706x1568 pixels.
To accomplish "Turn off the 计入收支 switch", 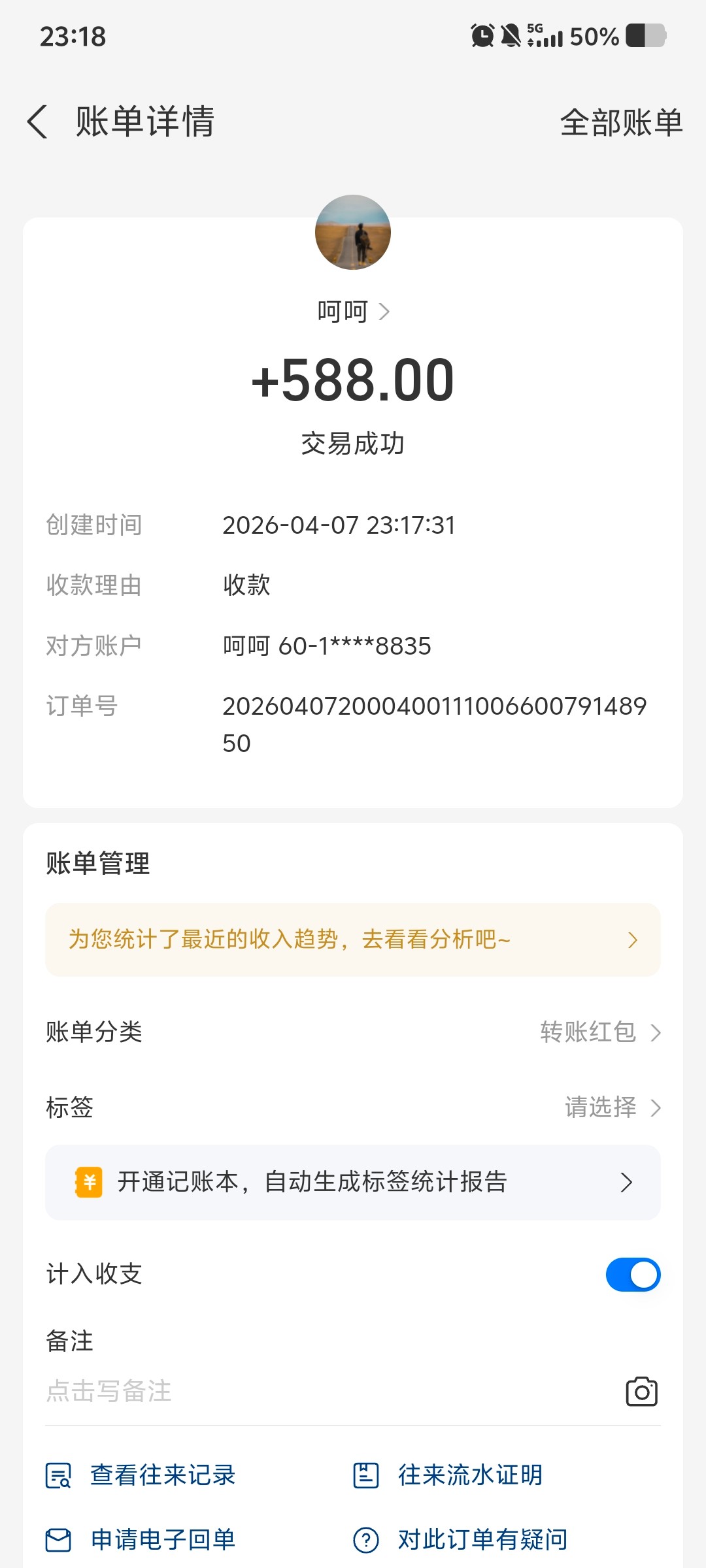I will pos(633,1275).
